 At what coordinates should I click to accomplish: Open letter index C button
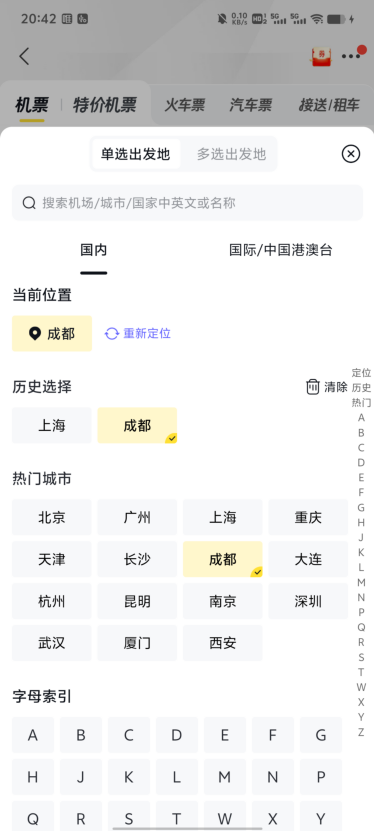click(129, 735)
